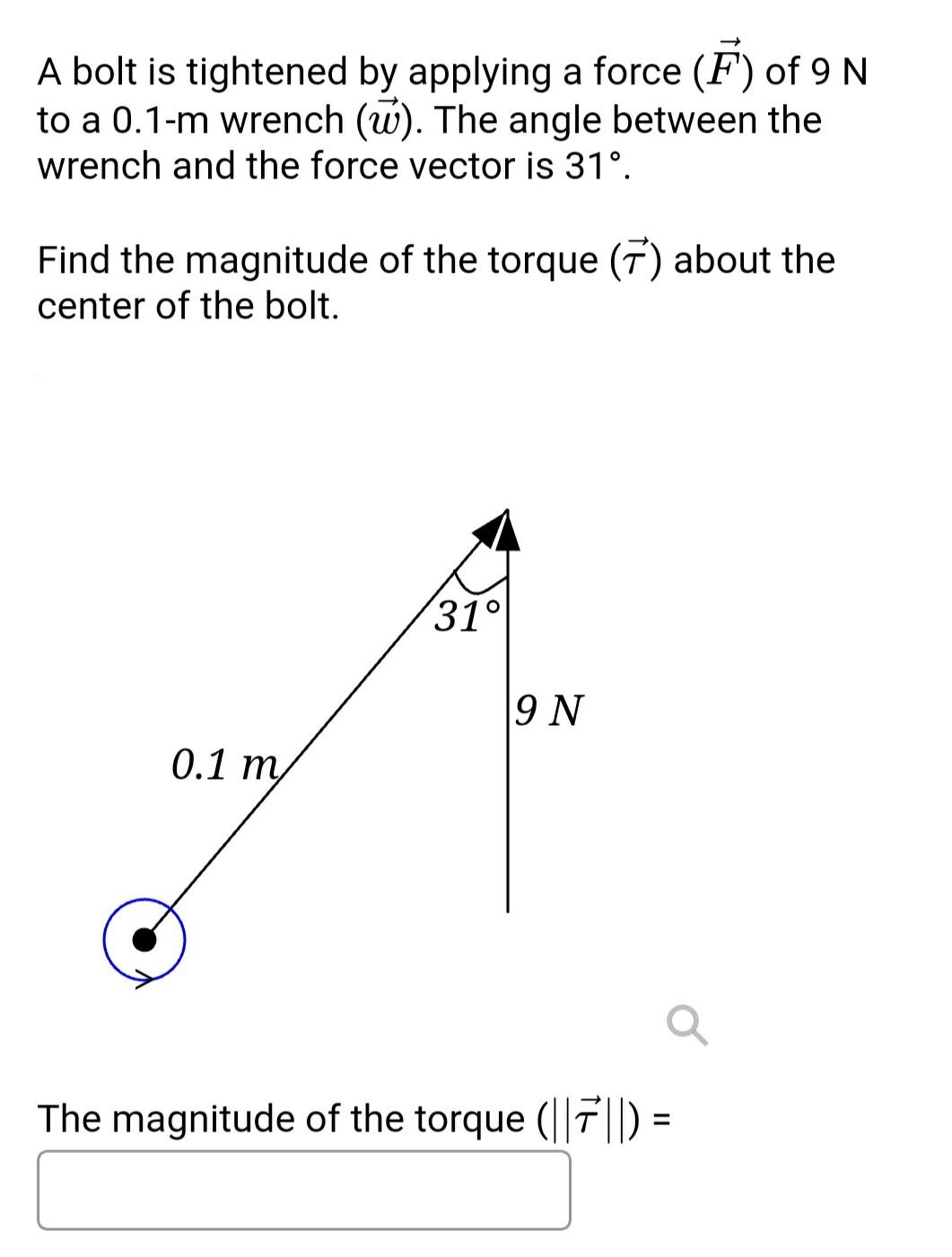Screen dimensions: 952x1257
Task: Select the equals sign after the torque expression
Action: pos(665,1122)
